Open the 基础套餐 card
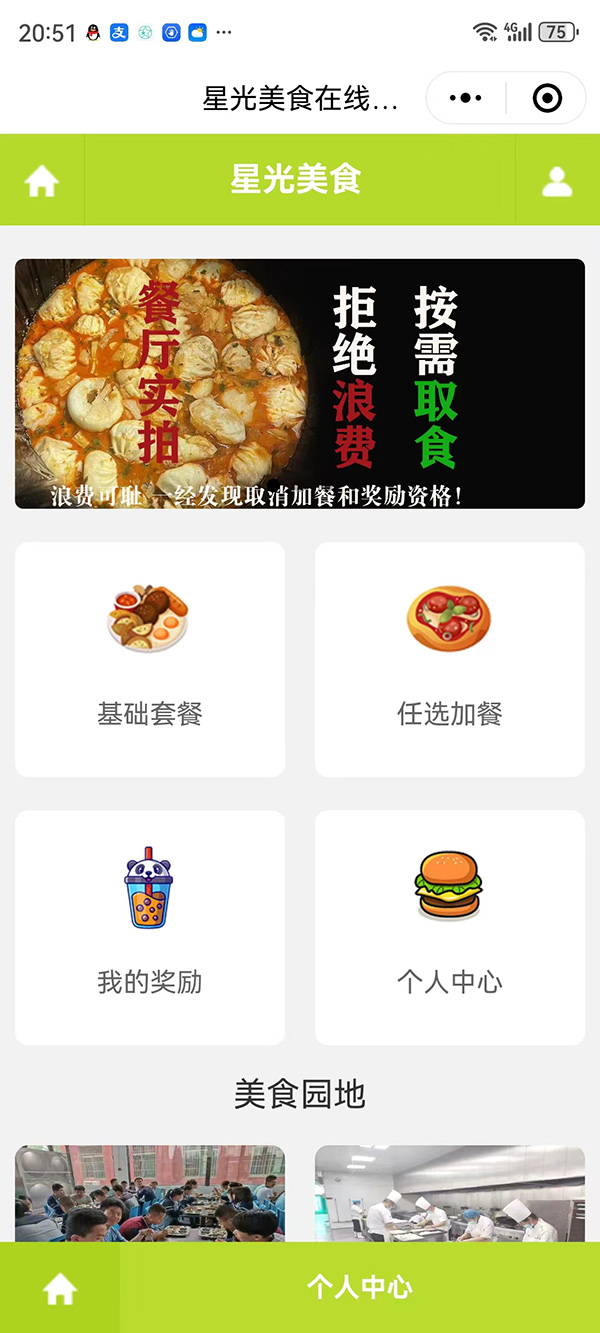Viewport: 600px width, 1333px height. coord(150,660)
